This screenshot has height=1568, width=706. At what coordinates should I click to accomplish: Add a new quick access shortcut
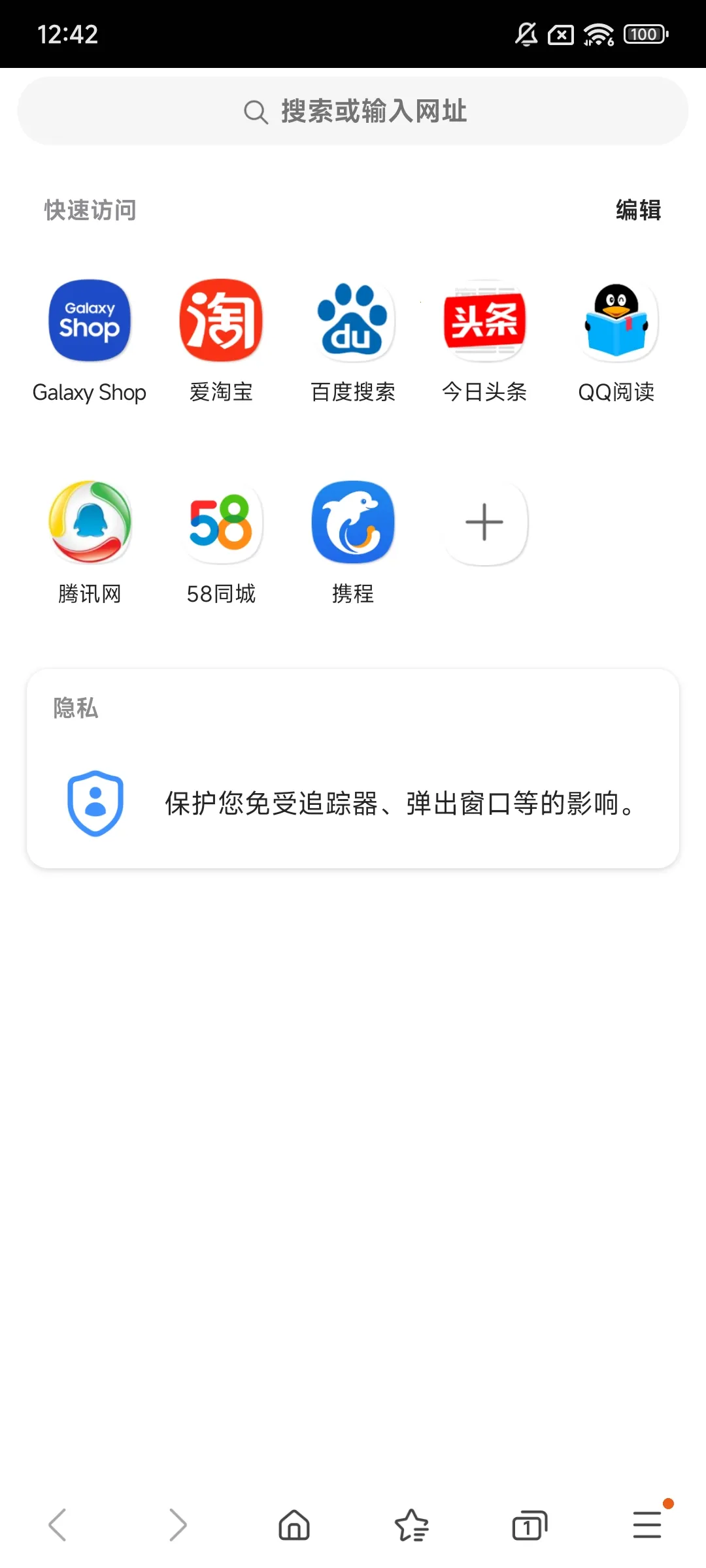[x=484, y=523]
